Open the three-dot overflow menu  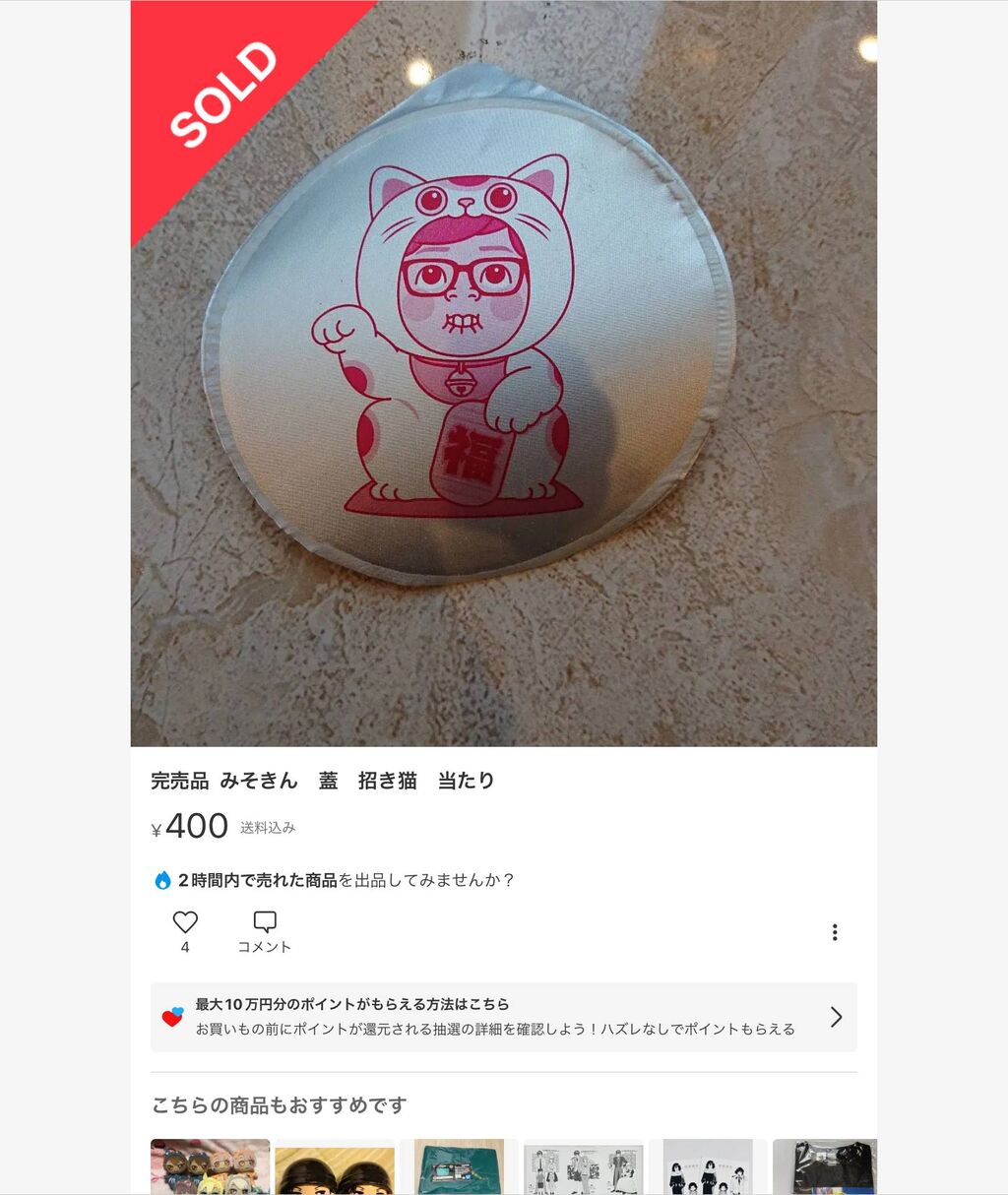pos(835,932)
